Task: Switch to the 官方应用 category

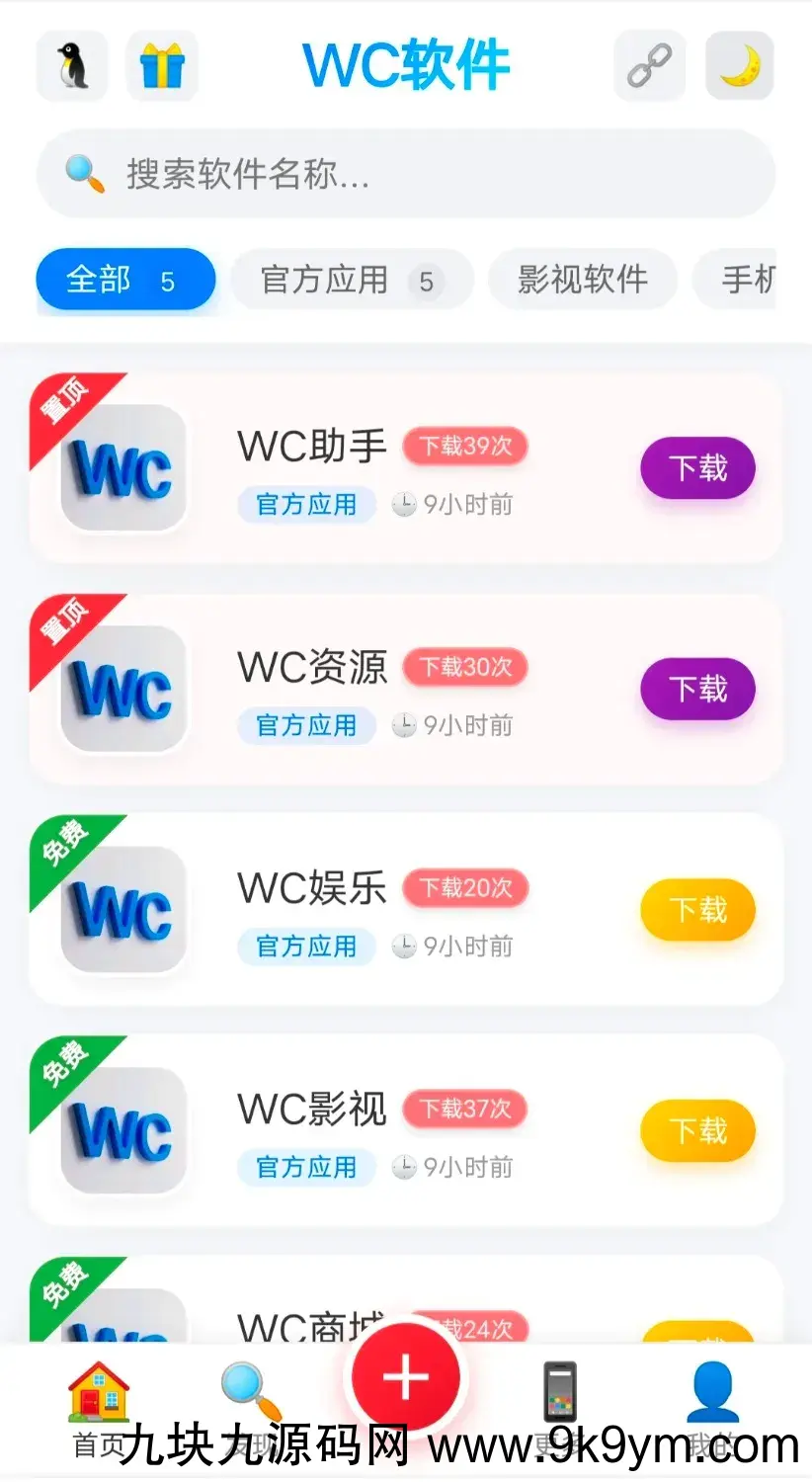Action: (352, 281)
